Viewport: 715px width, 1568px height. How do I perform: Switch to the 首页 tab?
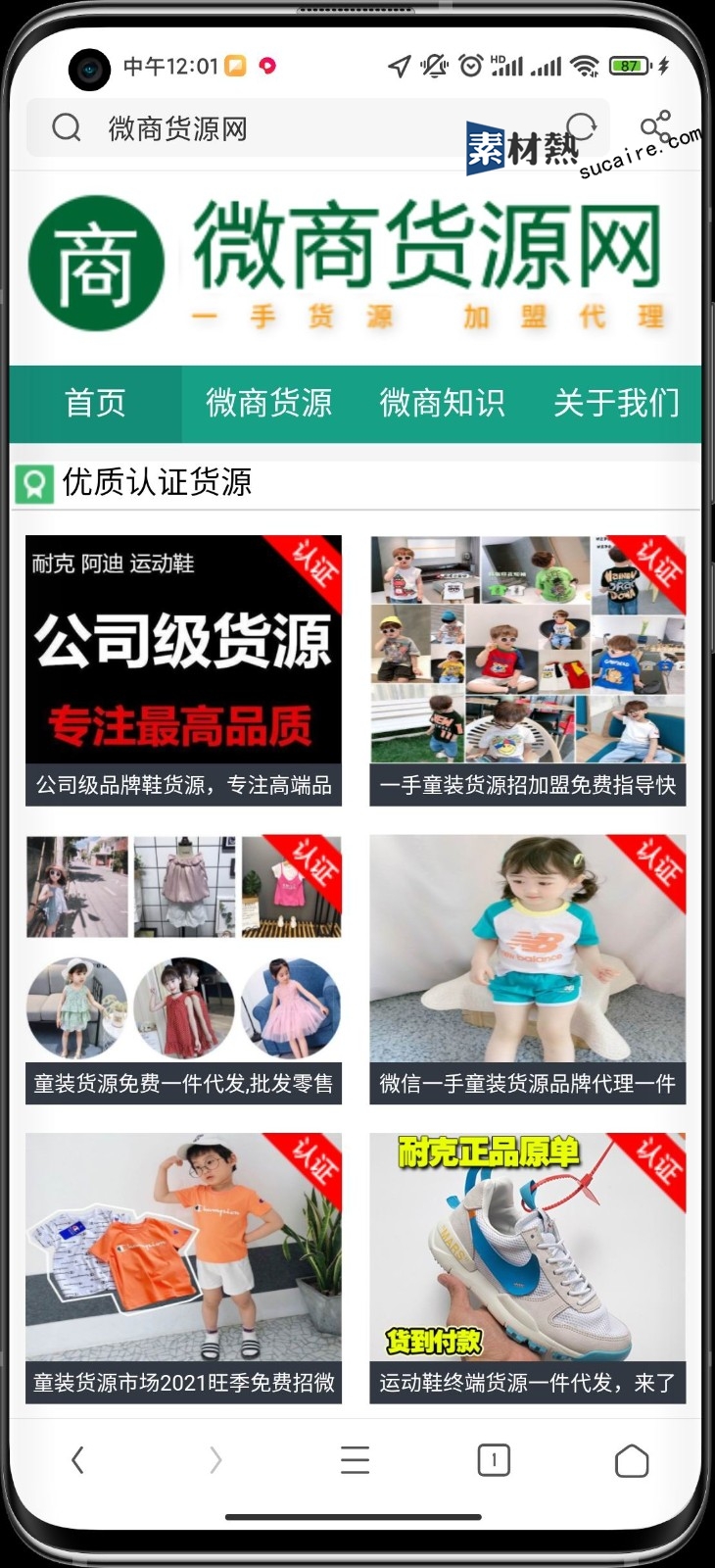click(95, 403)
